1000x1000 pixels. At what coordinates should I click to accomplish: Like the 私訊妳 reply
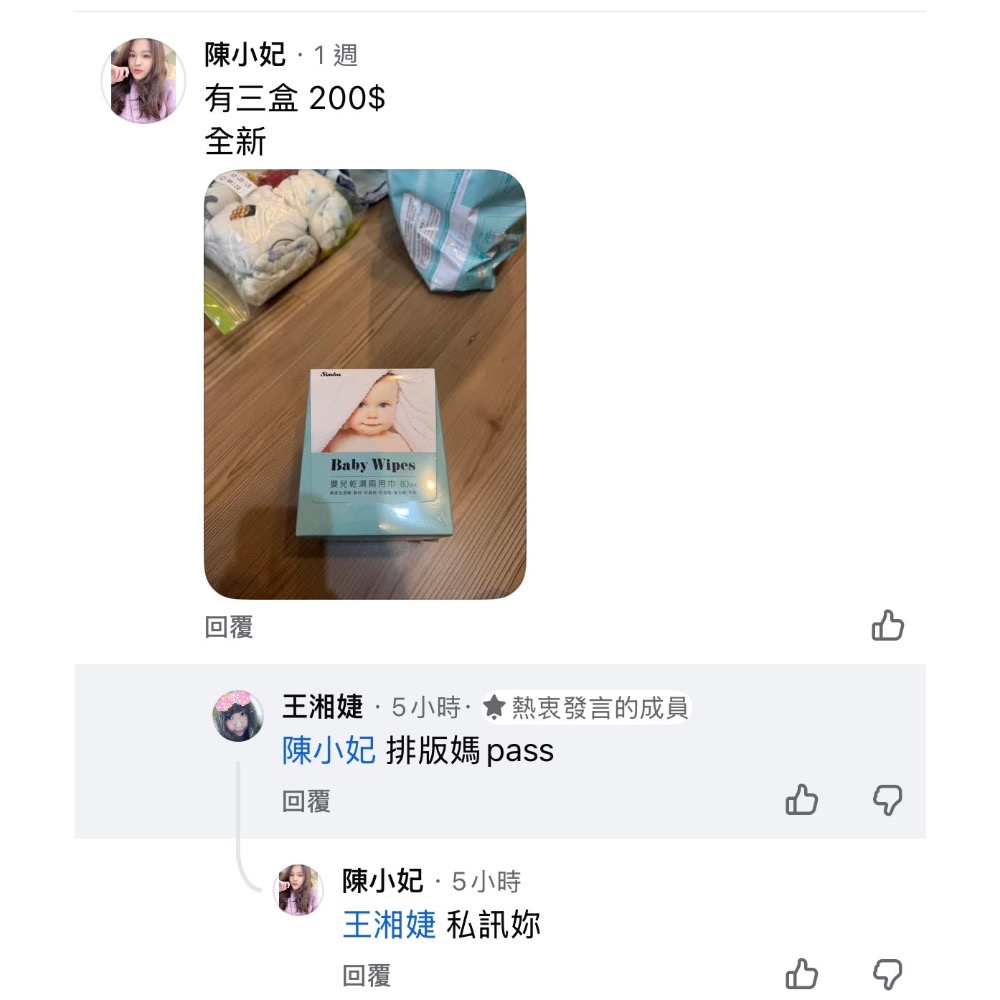801,974
